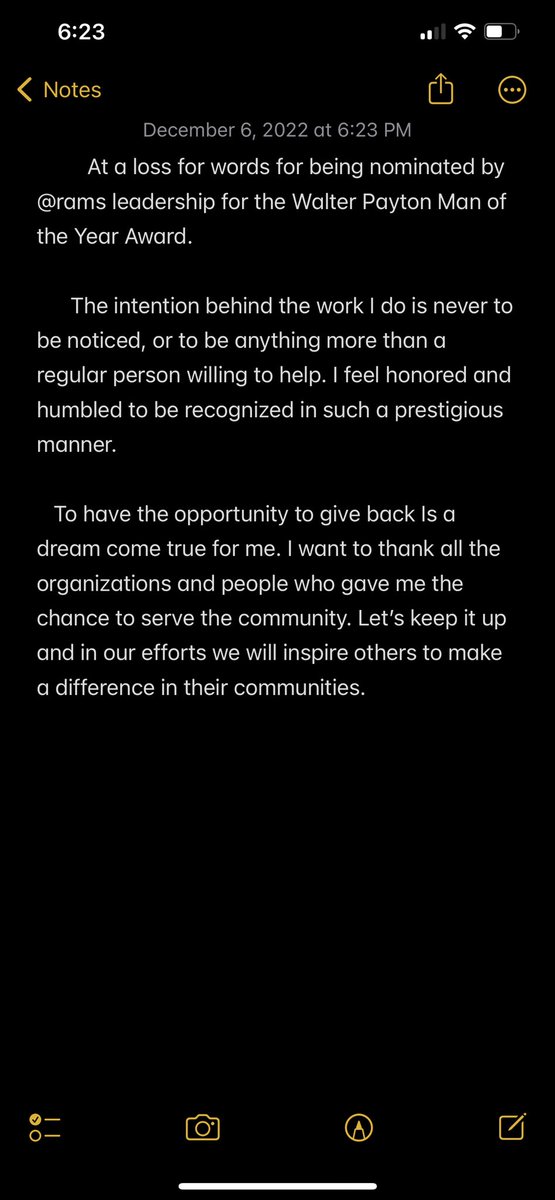The image size is (555, 1200).
Task: Open the more options ellipsis menu
Action: (511, 90)
